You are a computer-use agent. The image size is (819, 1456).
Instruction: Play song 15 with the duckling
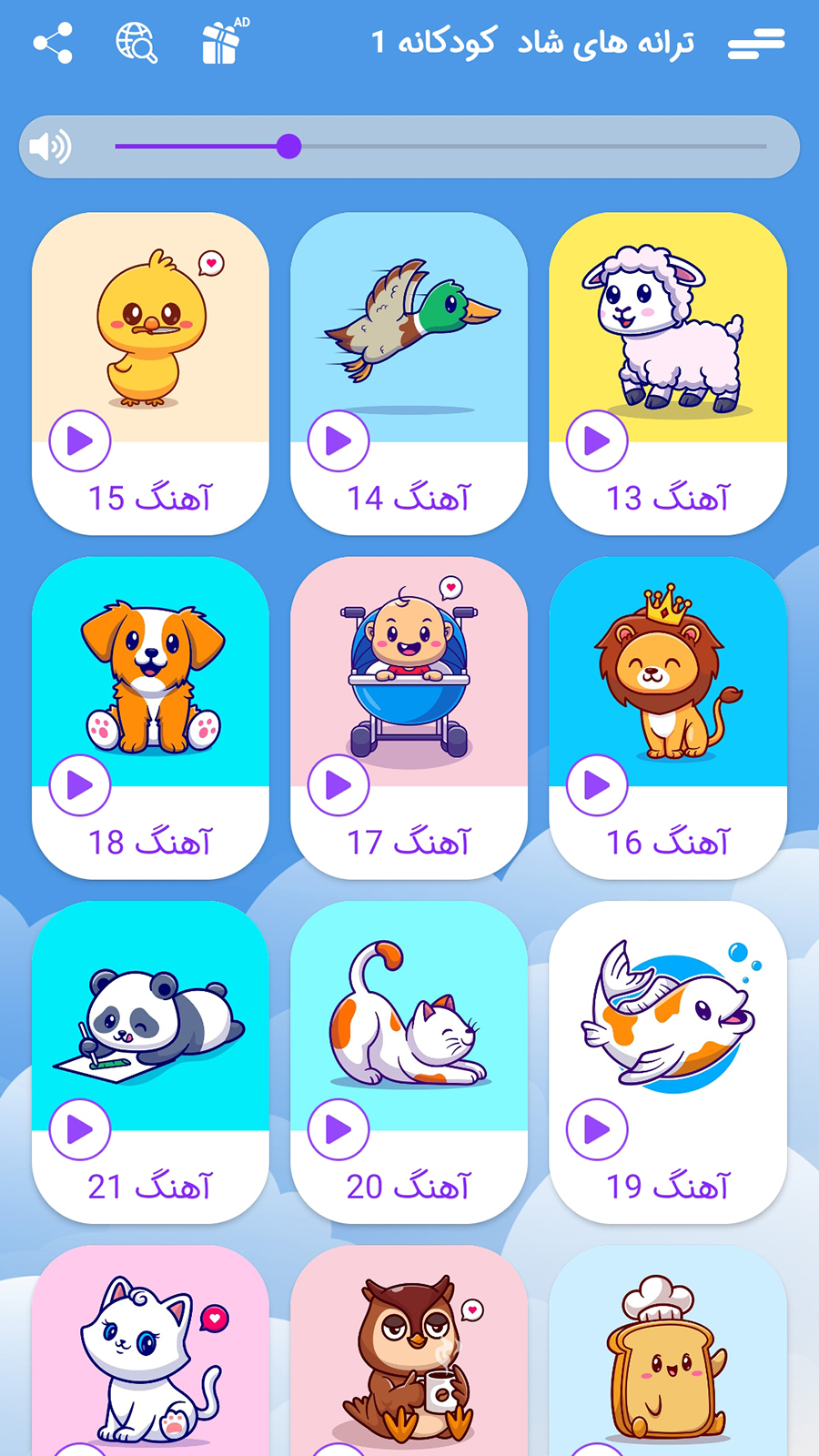(x=80, y=441)
